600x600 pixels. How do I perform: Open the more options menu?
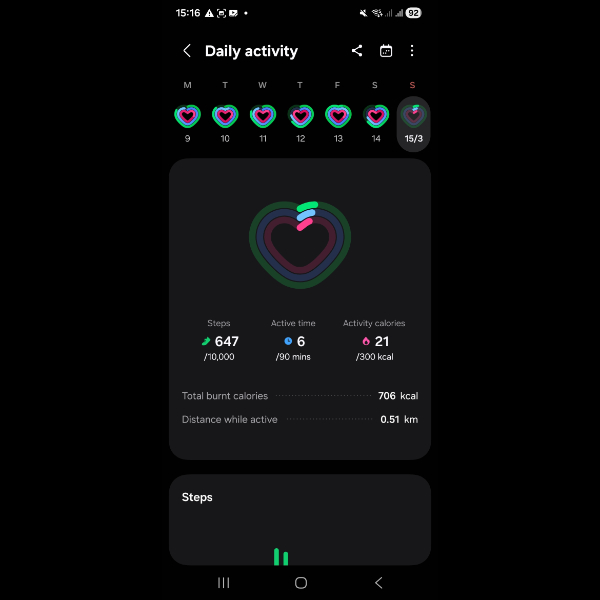412,51
